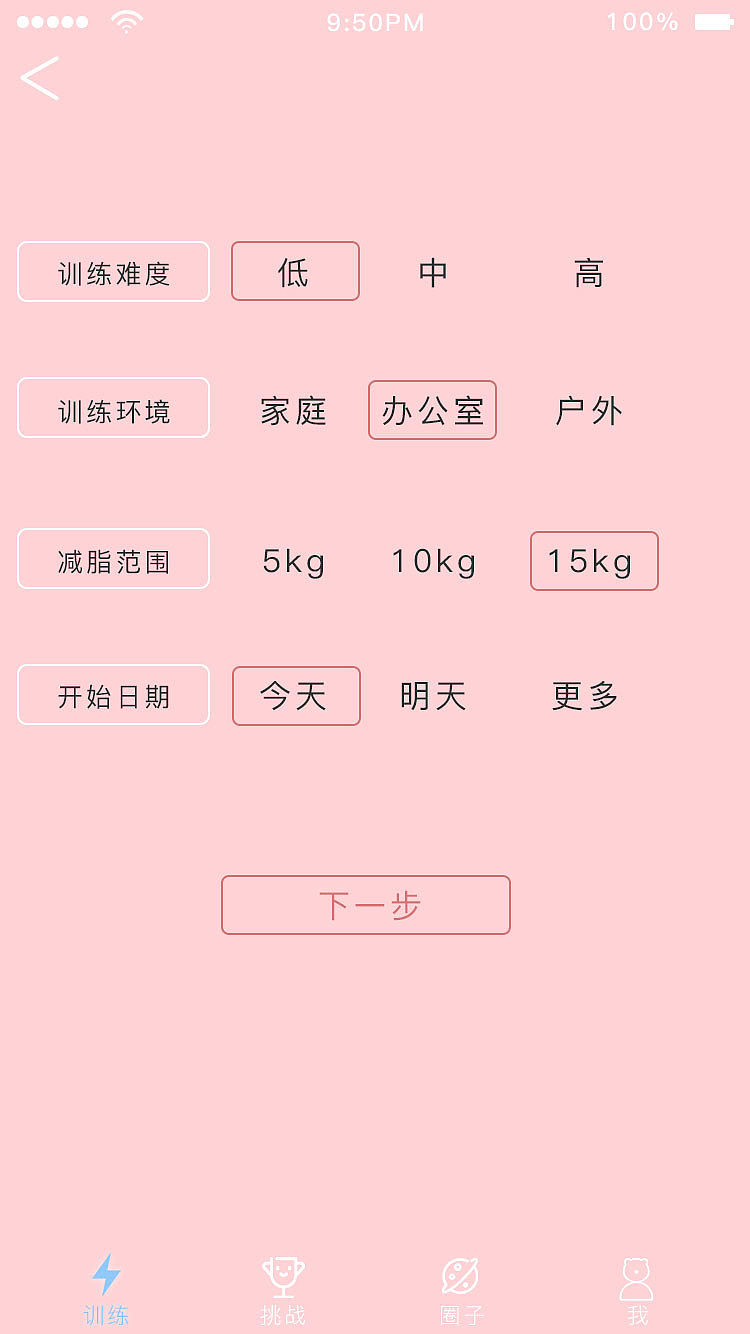Select 中 difficulty level
Screen dimensions: 750x1334
click(432, 271)
